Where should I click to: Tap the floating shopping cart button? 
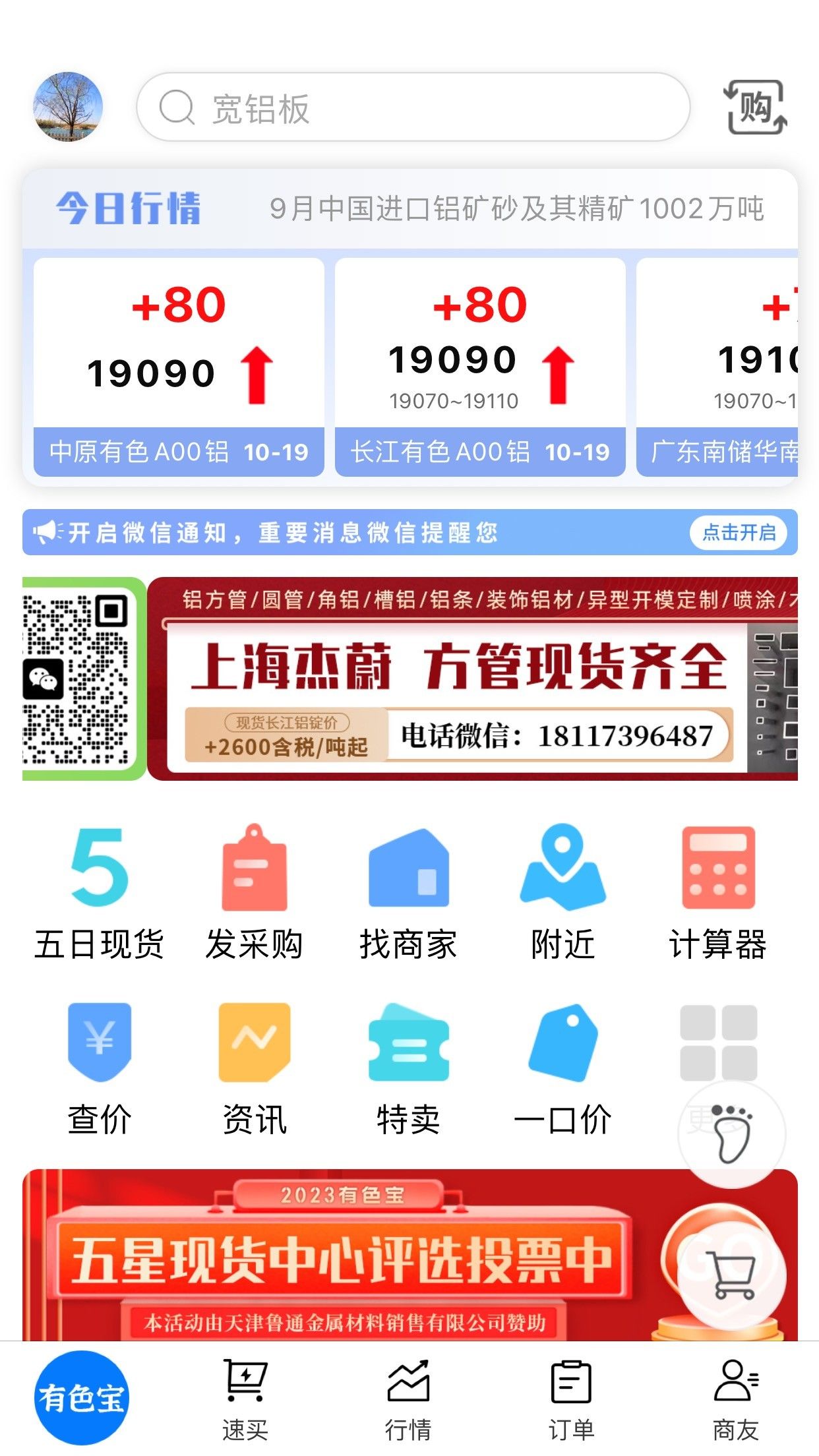click(x=732, y=1276)
